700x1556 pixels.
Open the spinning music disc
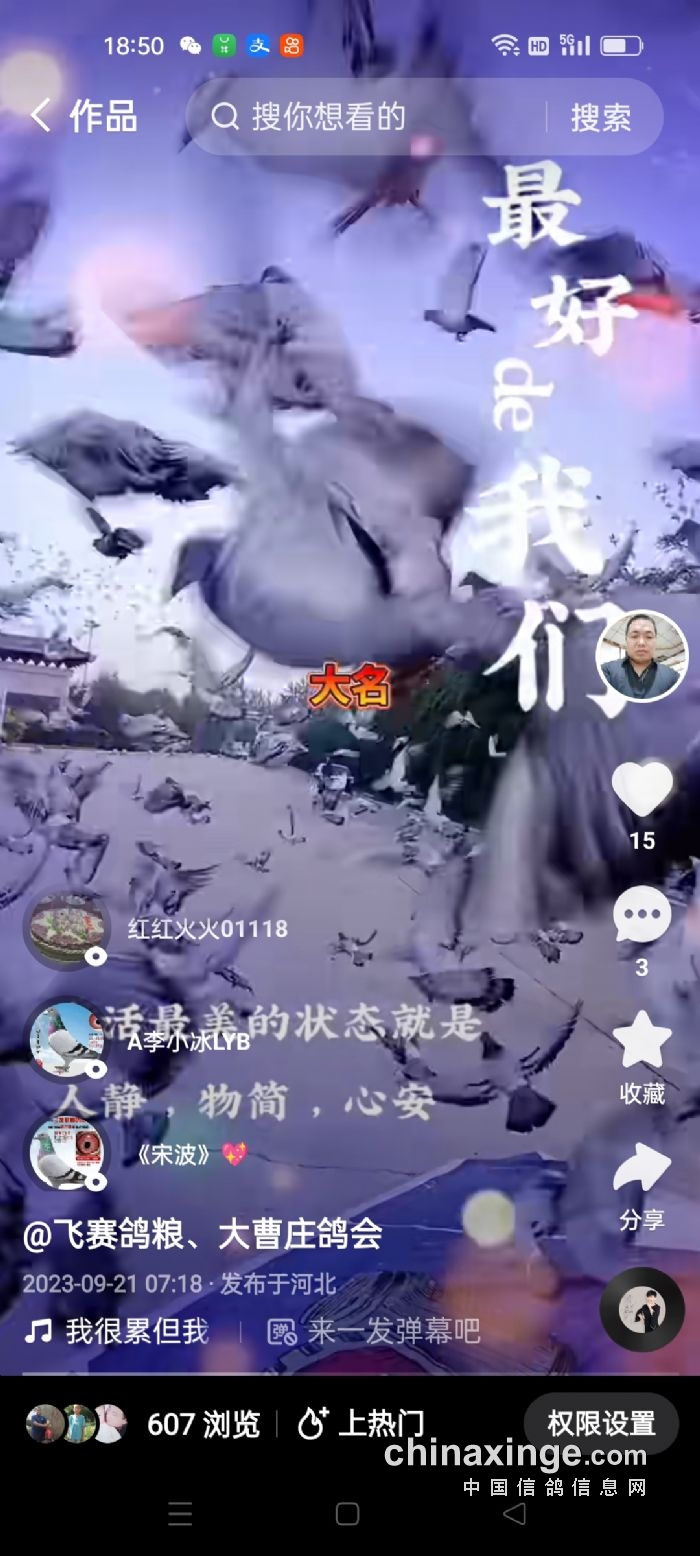(642, 1309)
